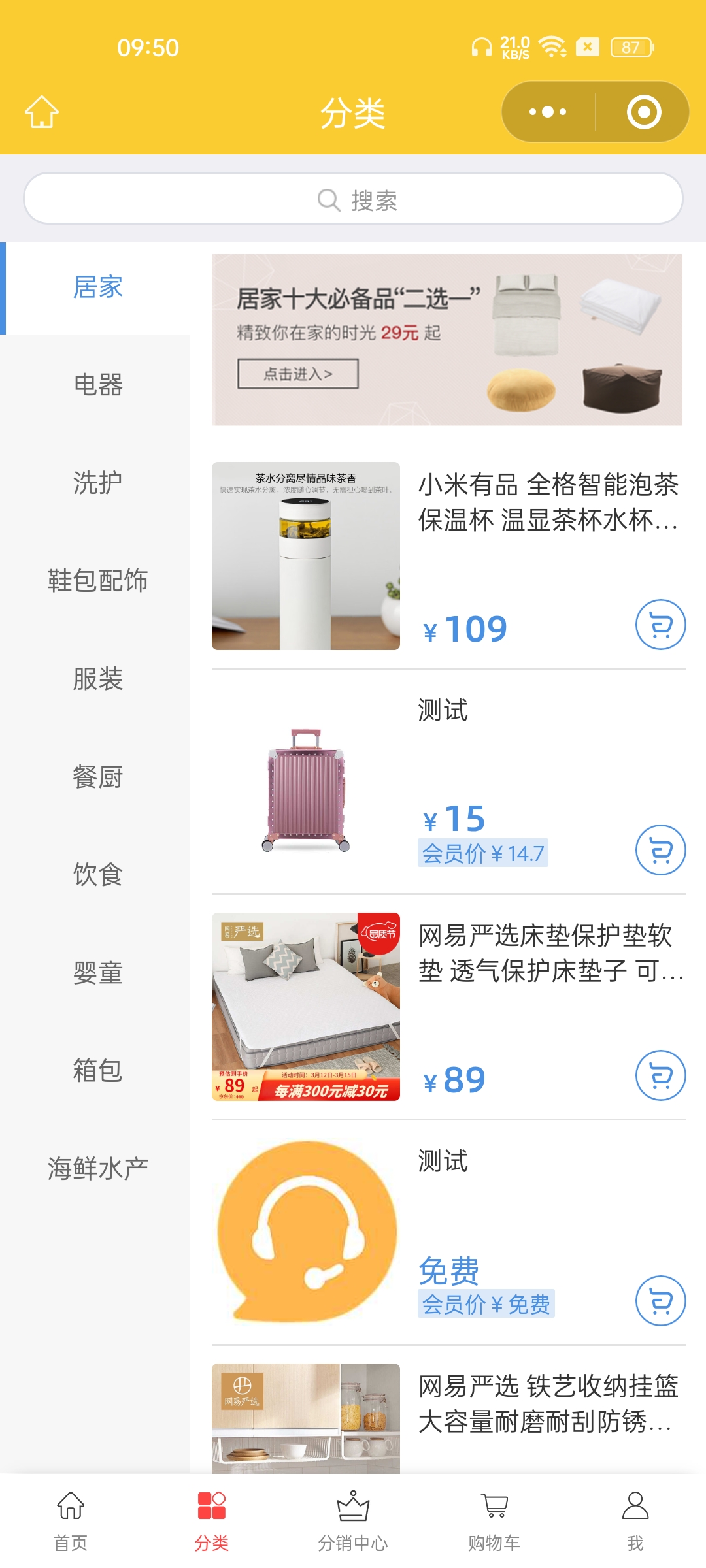The image size is (706, 1568).
Task: Open the 居家十大必备品 banner
Action: (x=447, y=340)
